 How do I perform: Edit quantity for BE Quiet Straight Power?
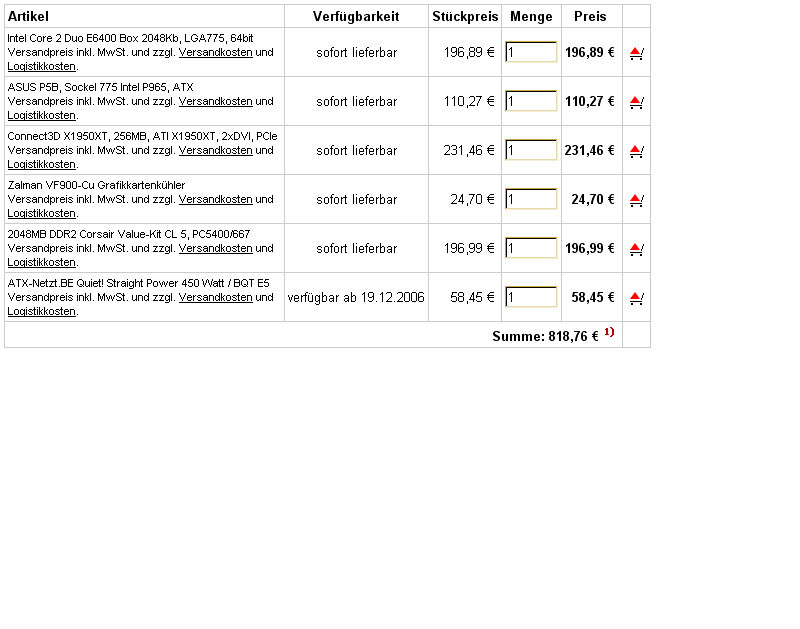(531, 297)
